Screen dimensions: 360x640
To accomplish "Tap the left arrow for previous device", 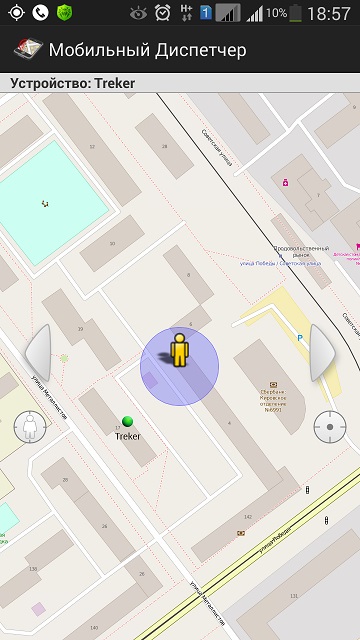I will [x=38, y=353].
